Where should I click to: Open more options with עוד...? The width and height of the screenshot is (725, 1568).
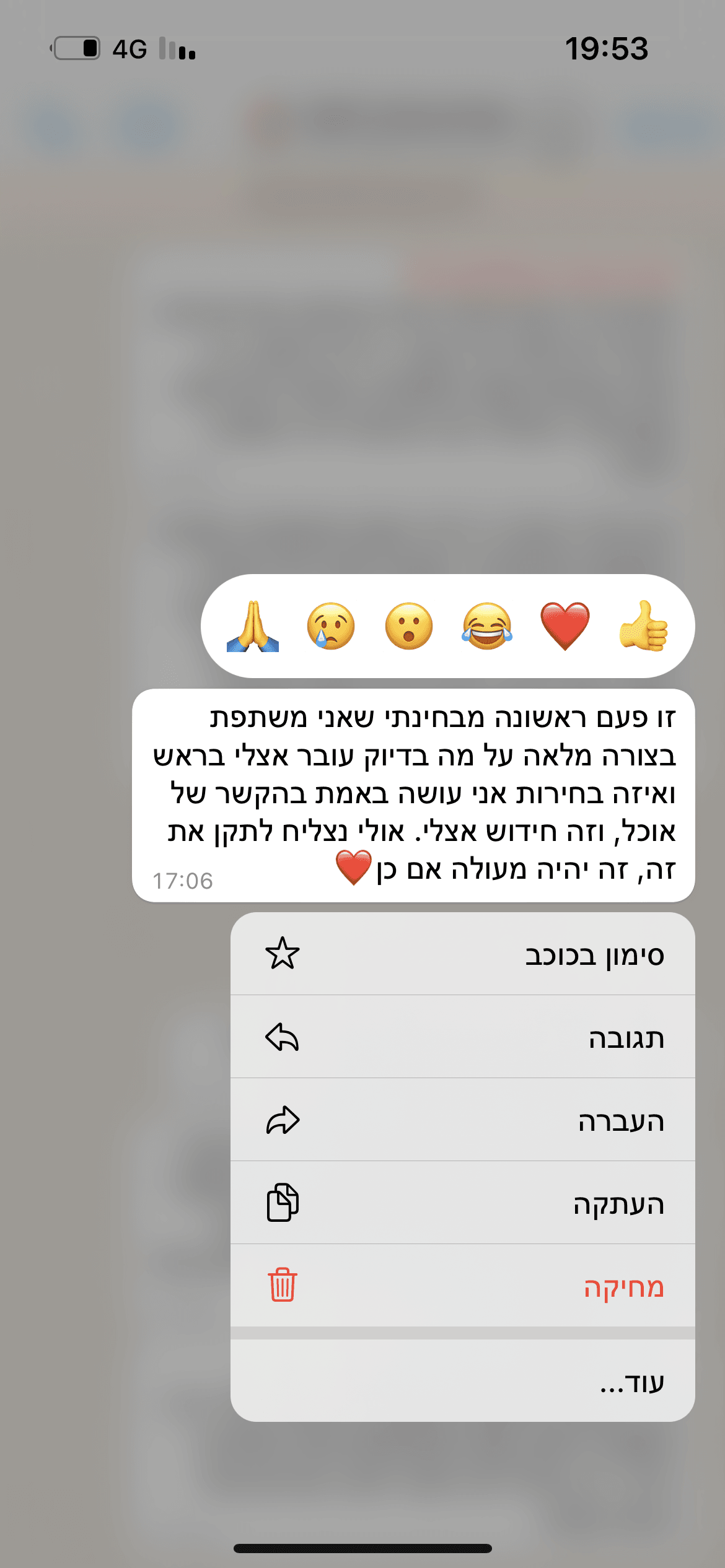[462, 1382]
